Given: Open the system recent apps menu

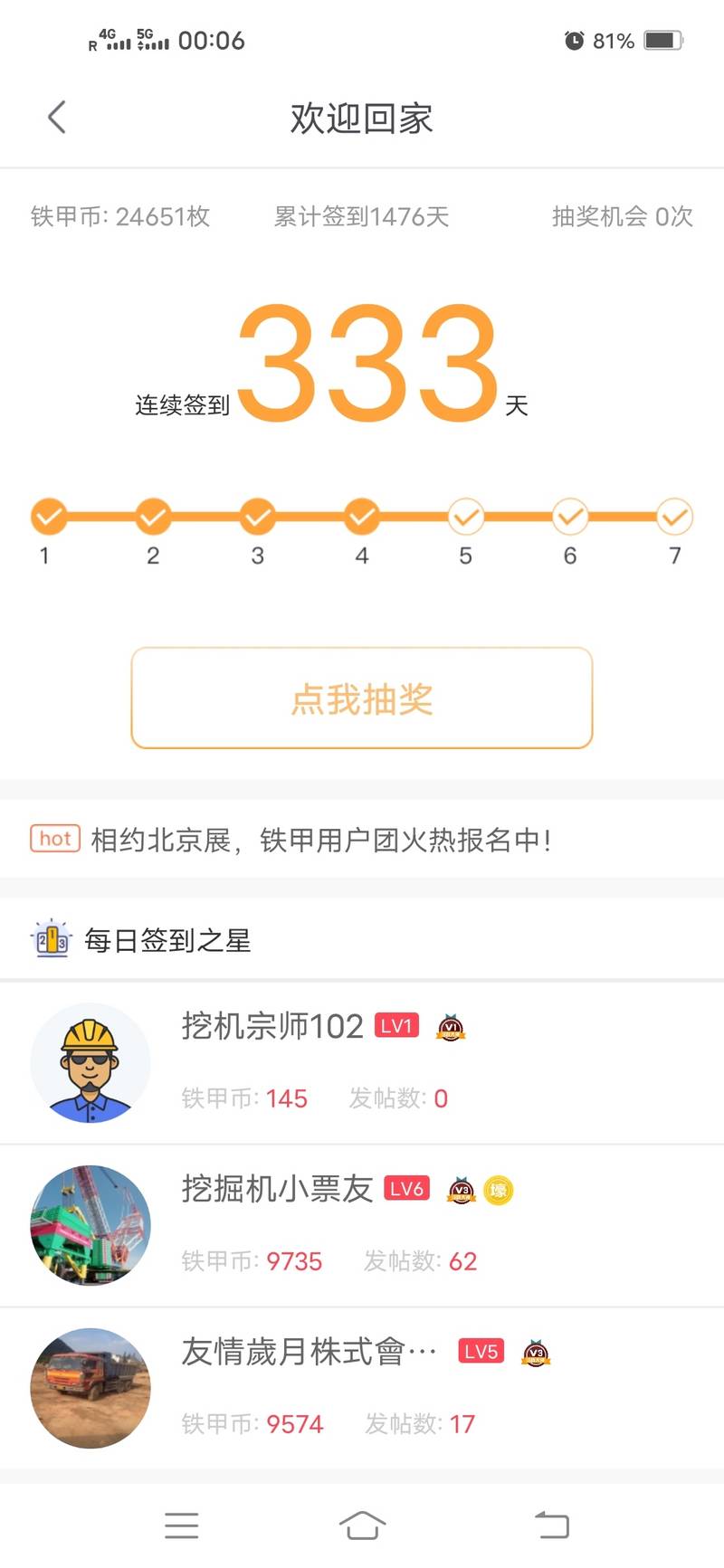Looking at the screenshot, I should click(182, 1525).
